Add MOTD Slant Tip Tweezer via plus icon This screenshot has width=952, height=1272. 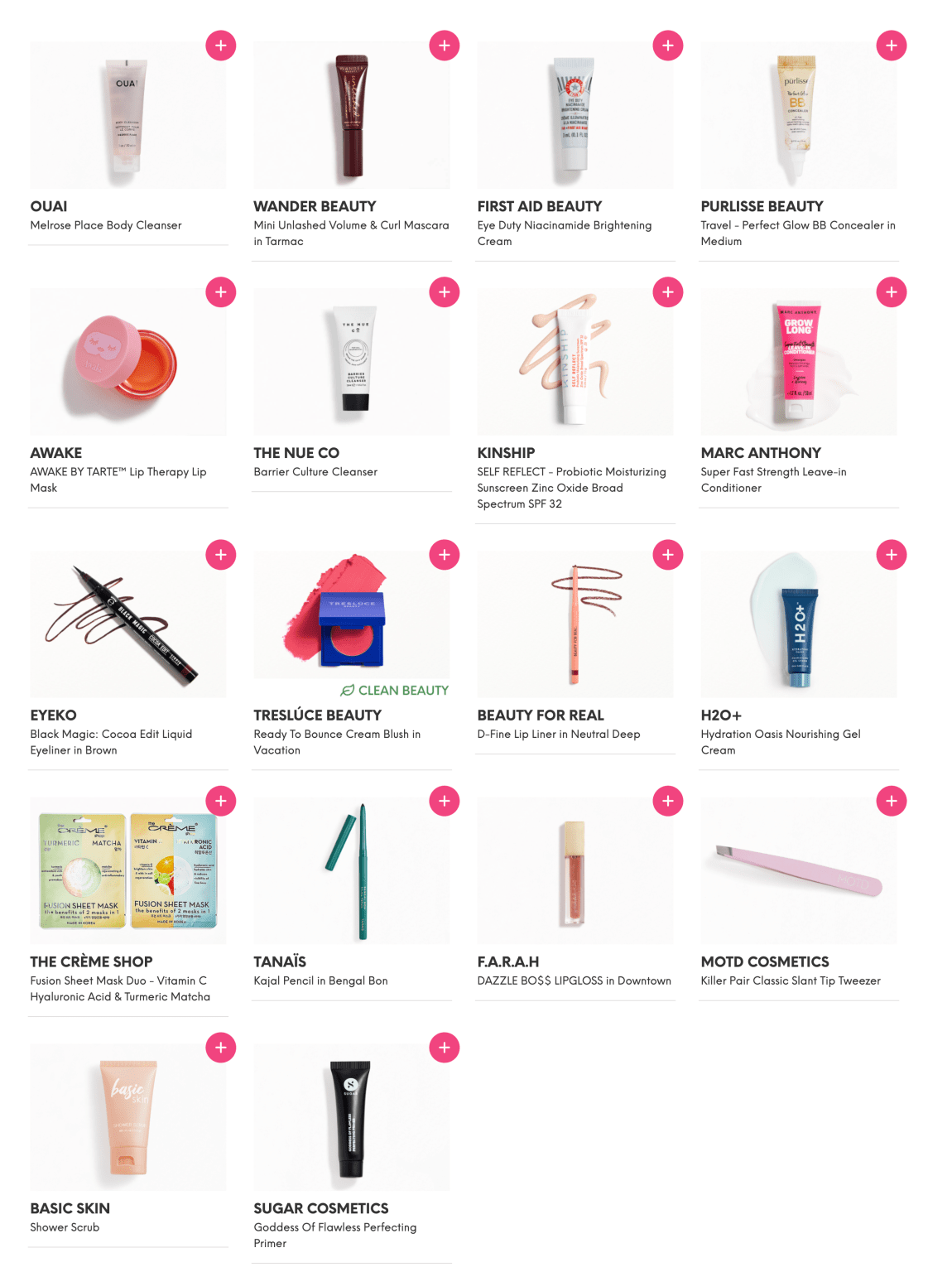coord(890,801)
